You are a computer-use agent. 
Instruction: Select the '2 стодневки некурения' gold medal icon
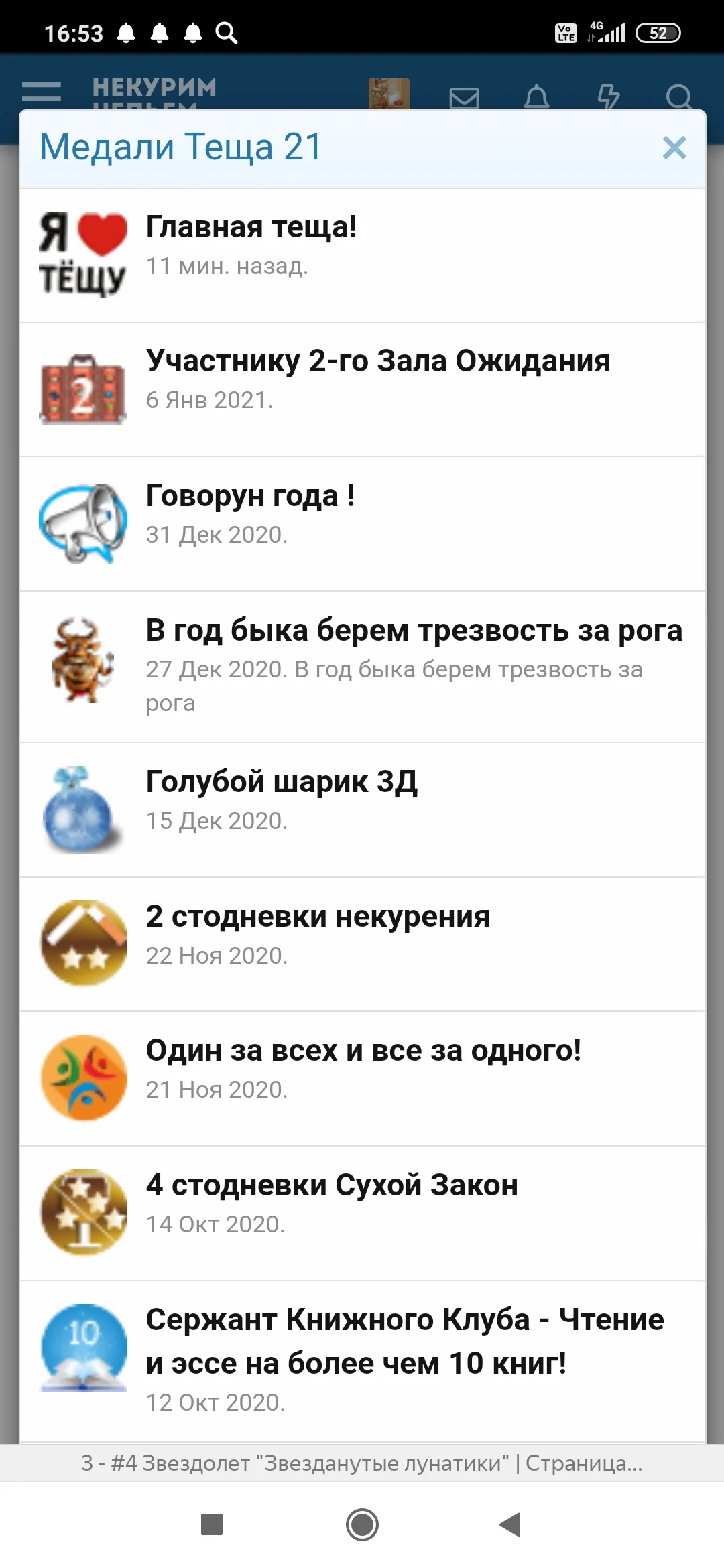[x=82, y=941]
